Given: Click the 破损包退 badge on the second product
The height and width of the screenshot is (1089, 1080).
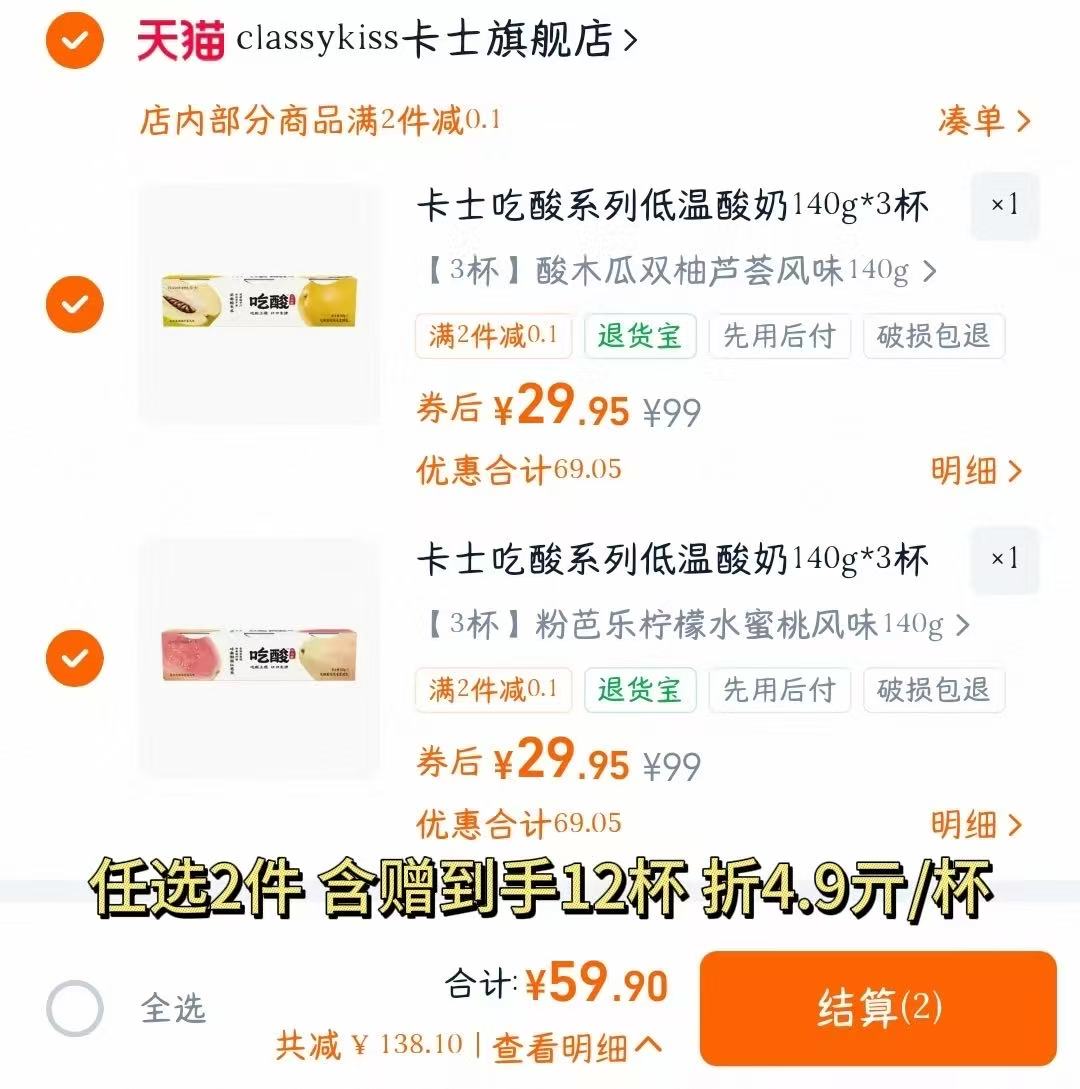Looking at the screenshot, I should [934, 690].
